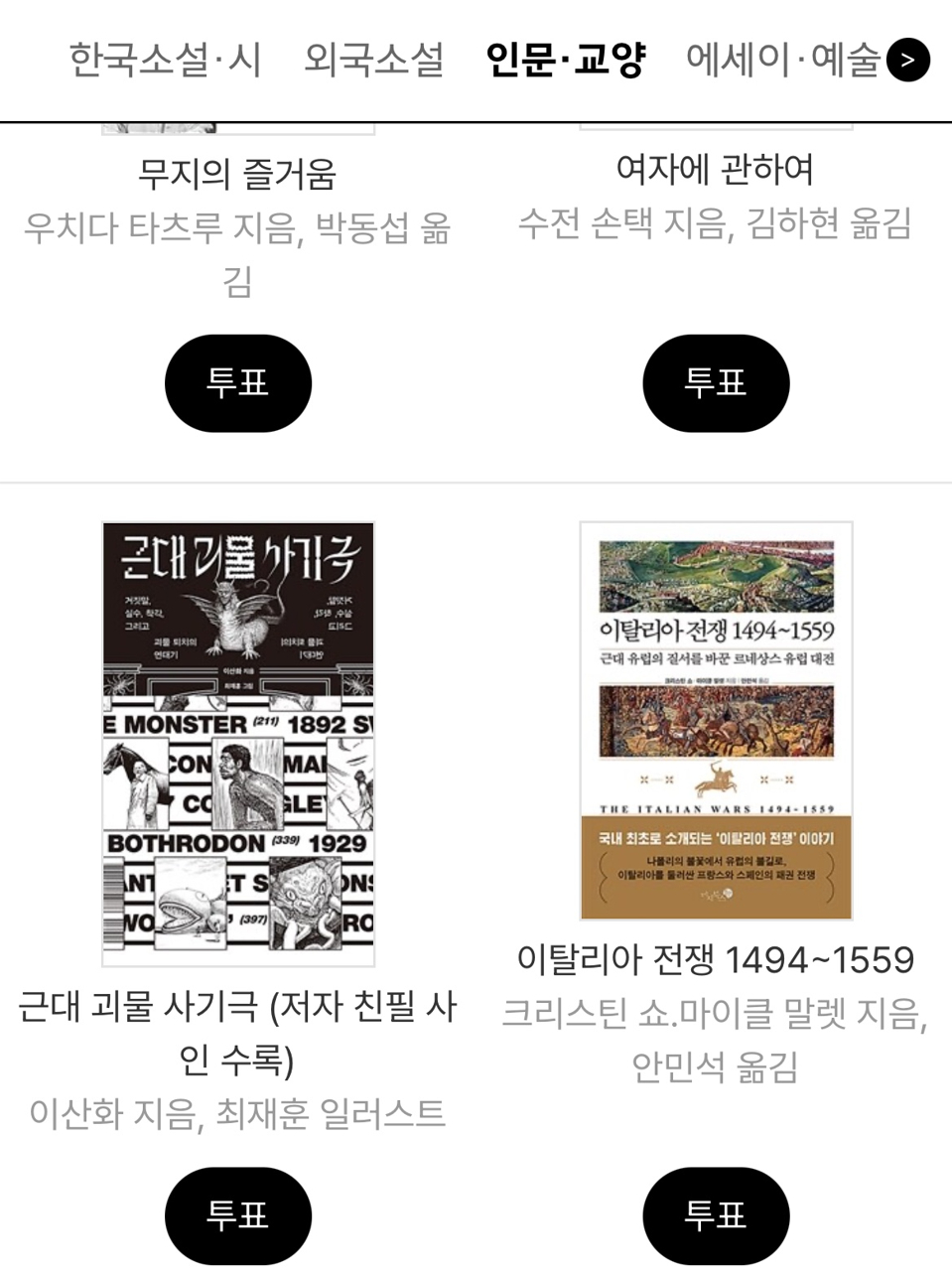Vote for 근대 괴물 사기극
Image resolution: width=952 pixels, height=1278 pixels.
[238, 1215]
